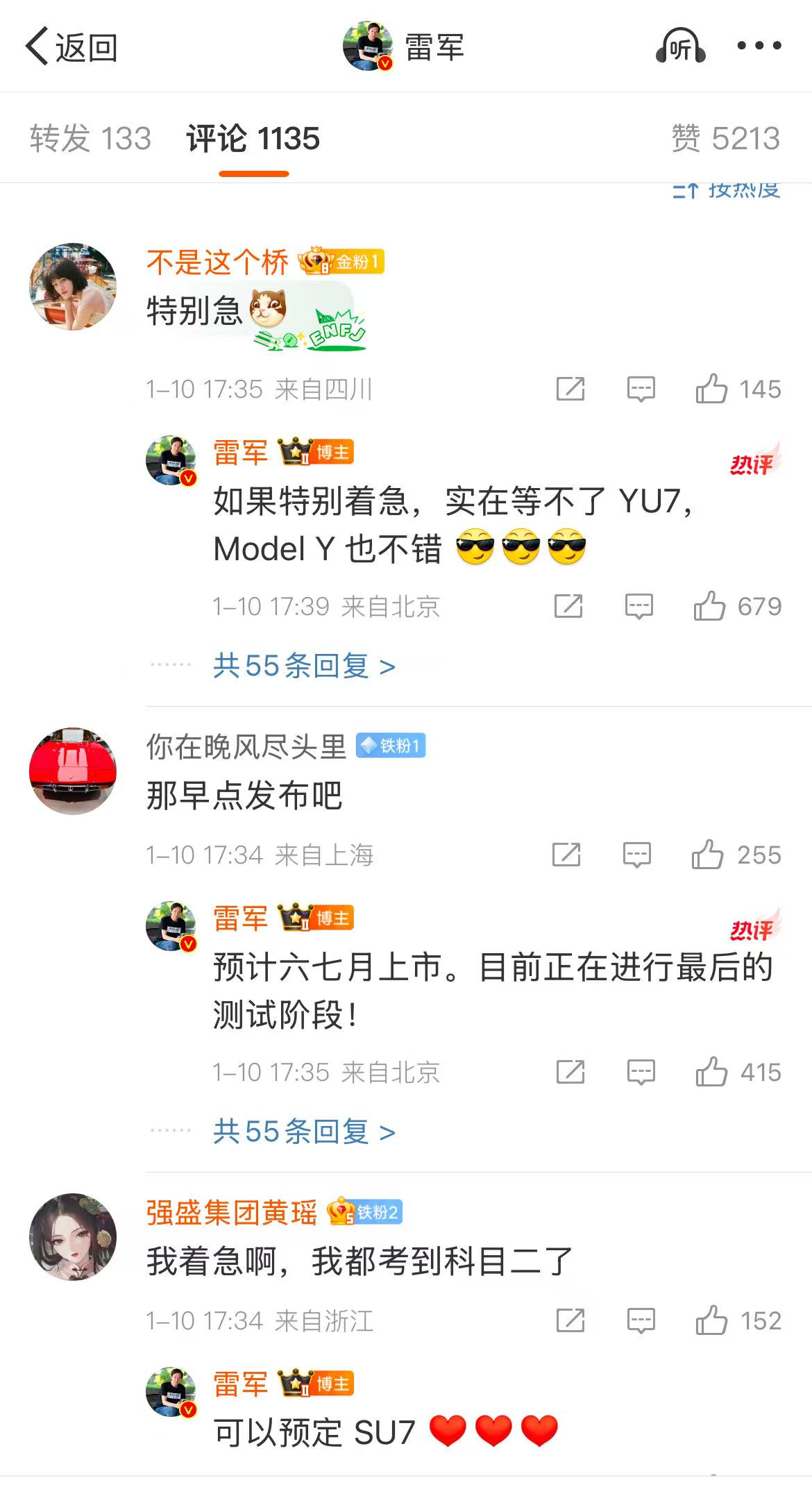812x1487 pixels.
Task: Open the 按热度 sort option
Action: (727, 190)
